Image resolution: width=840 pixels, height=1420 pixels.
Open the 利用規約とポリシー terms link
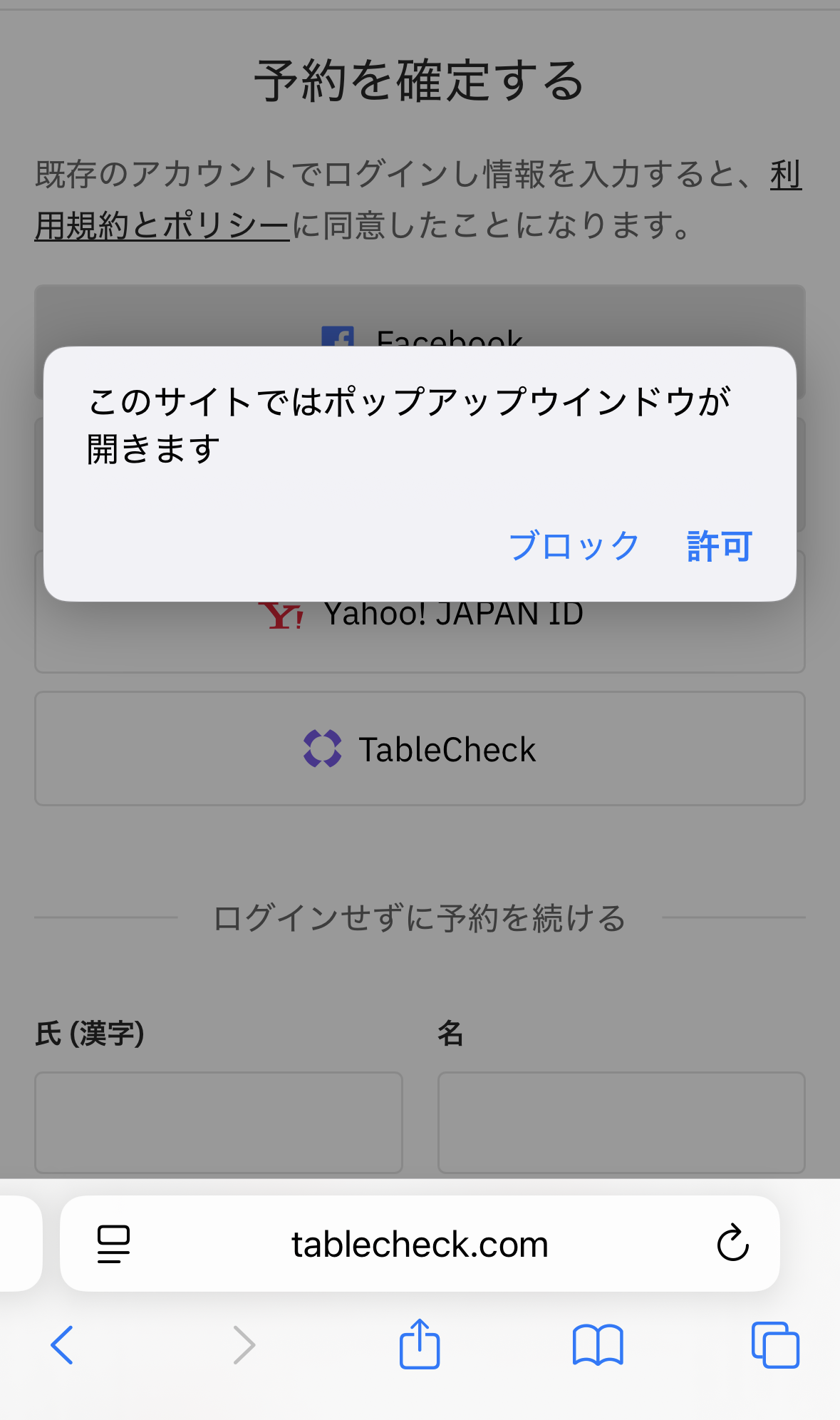pos(162,227)
